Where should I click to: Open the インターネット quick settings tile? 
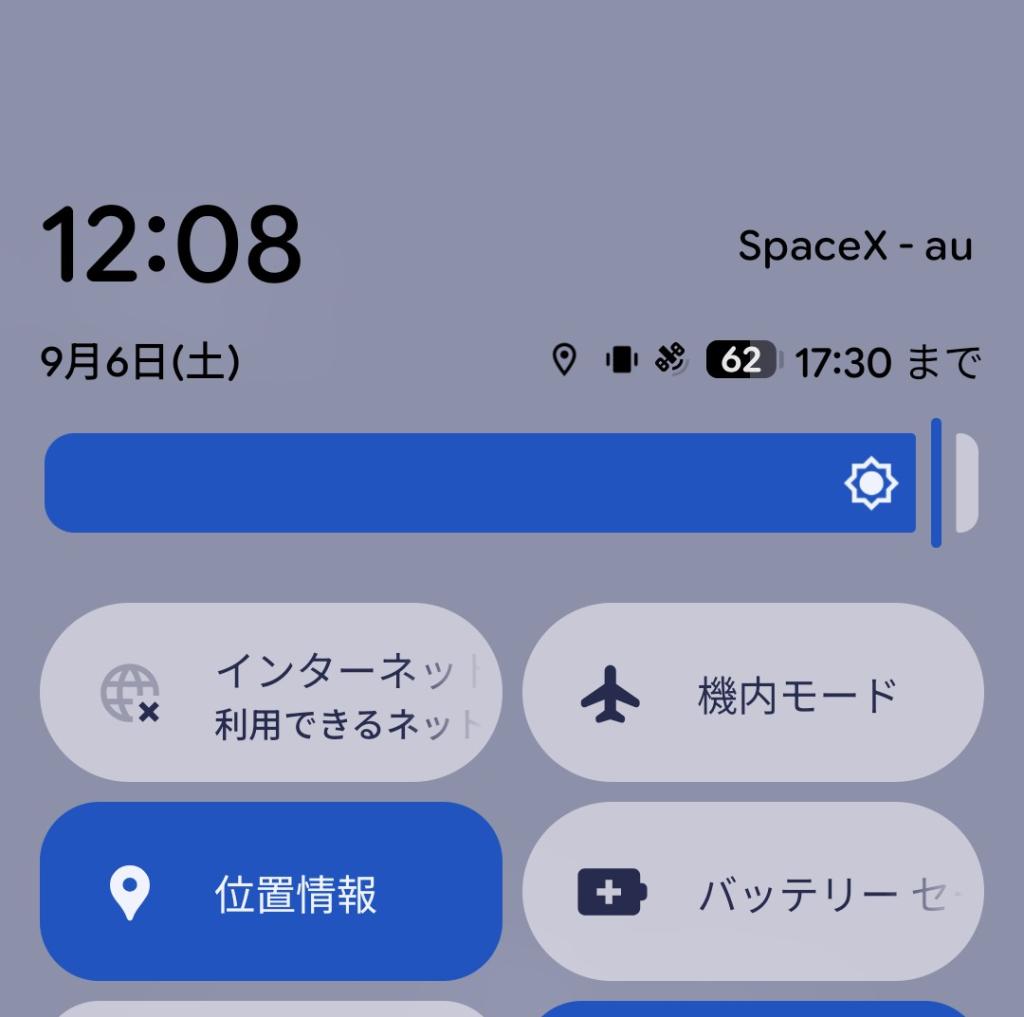pyautogui.click(x=270, y=692)
